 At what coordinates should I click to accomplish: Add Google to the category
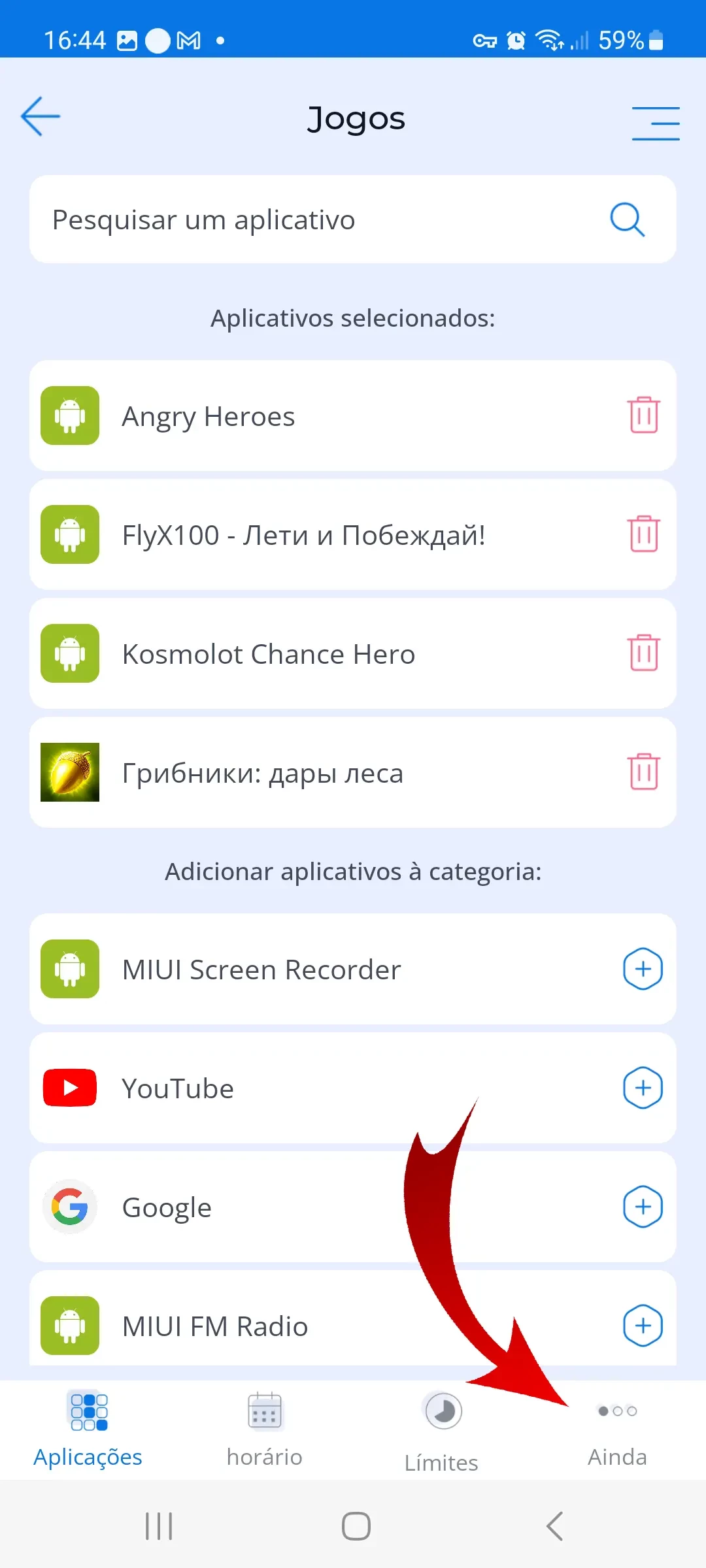[x=643, y=1207]
